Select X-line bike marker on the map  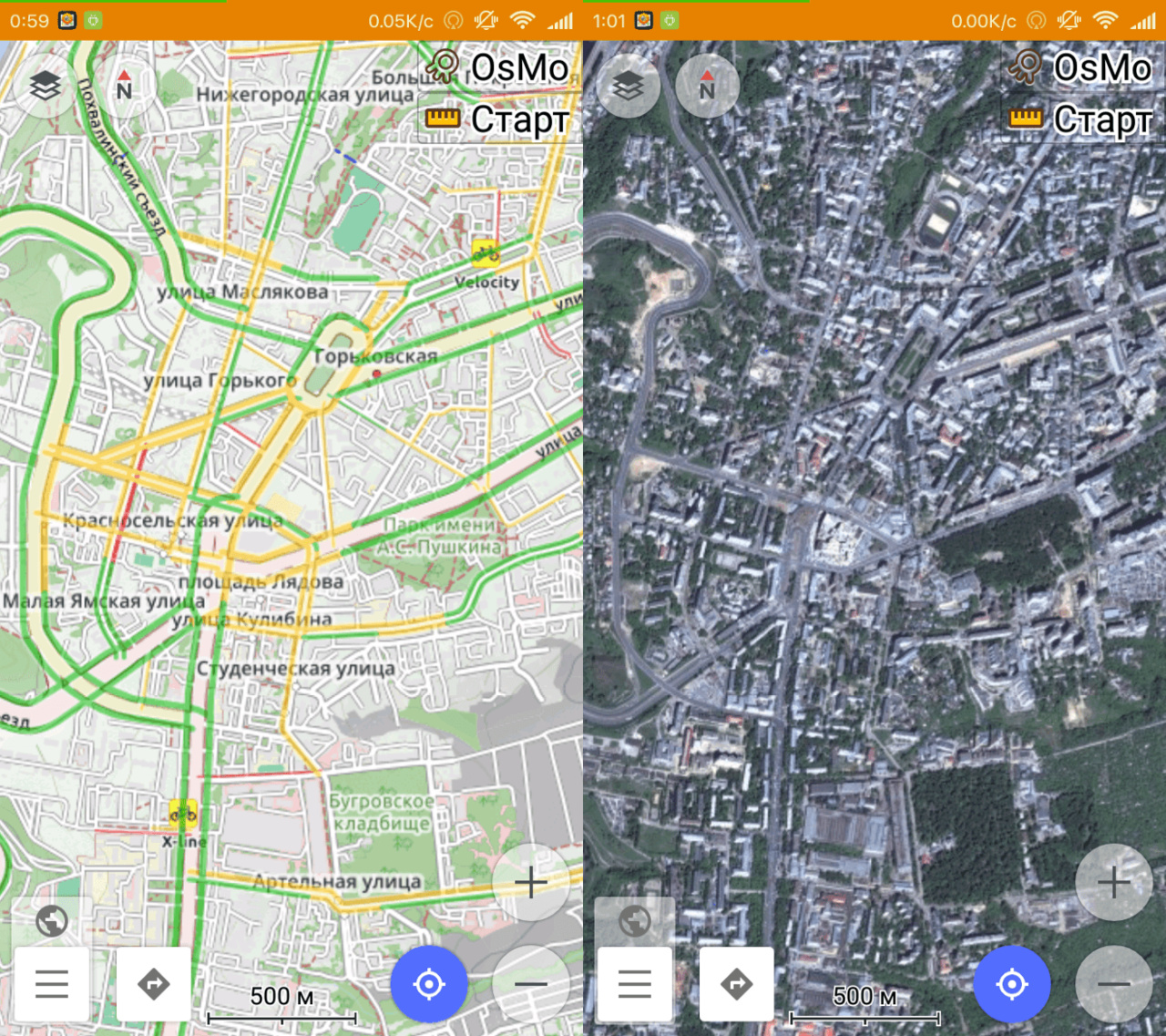(x=183, y=813)
